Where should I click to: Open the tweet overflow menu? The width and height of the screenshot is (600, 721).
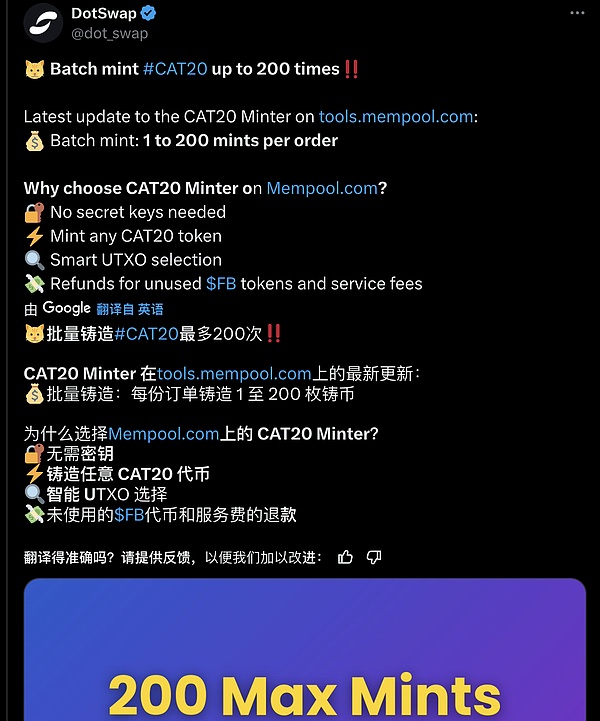pyautogui.click(x=576, y=14)
